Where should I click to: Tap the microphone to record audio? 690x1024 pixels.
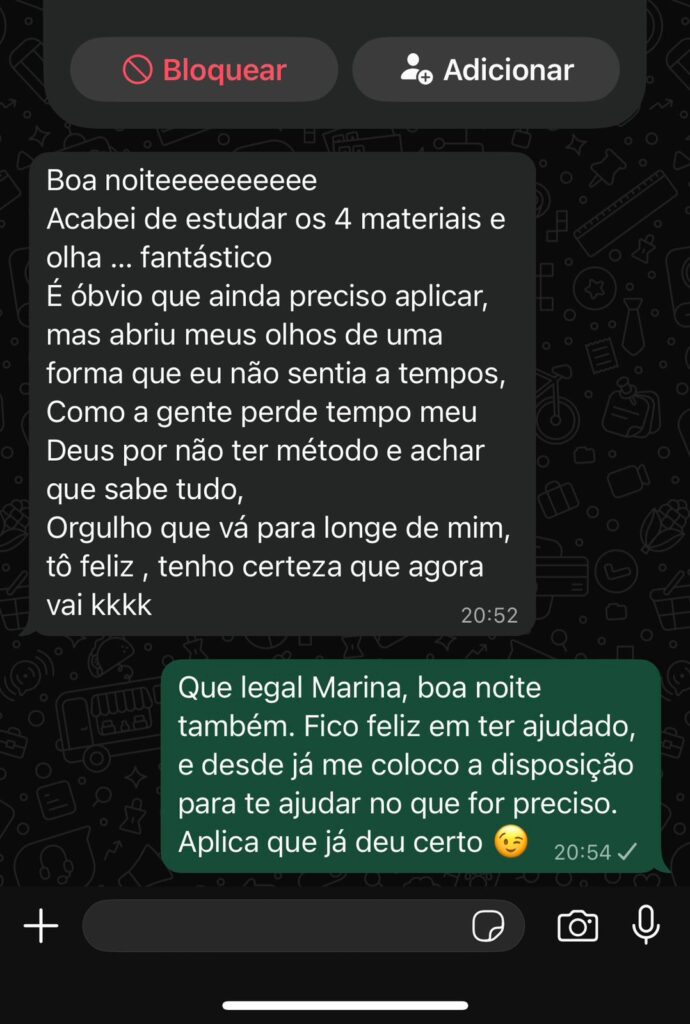click(646, 925)
